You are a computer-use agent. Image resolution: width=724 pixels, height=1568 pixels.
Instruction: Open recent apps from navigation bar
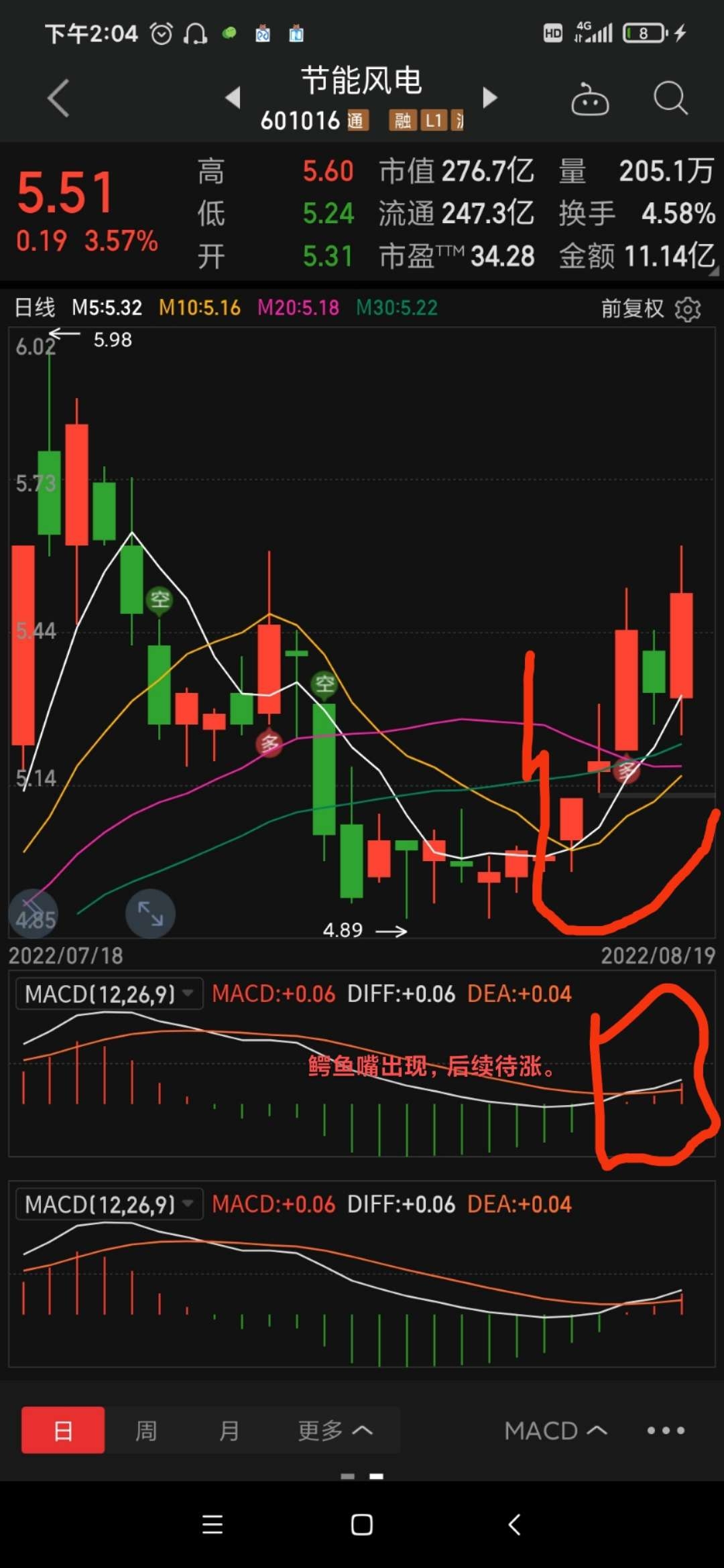point(213,1525)
